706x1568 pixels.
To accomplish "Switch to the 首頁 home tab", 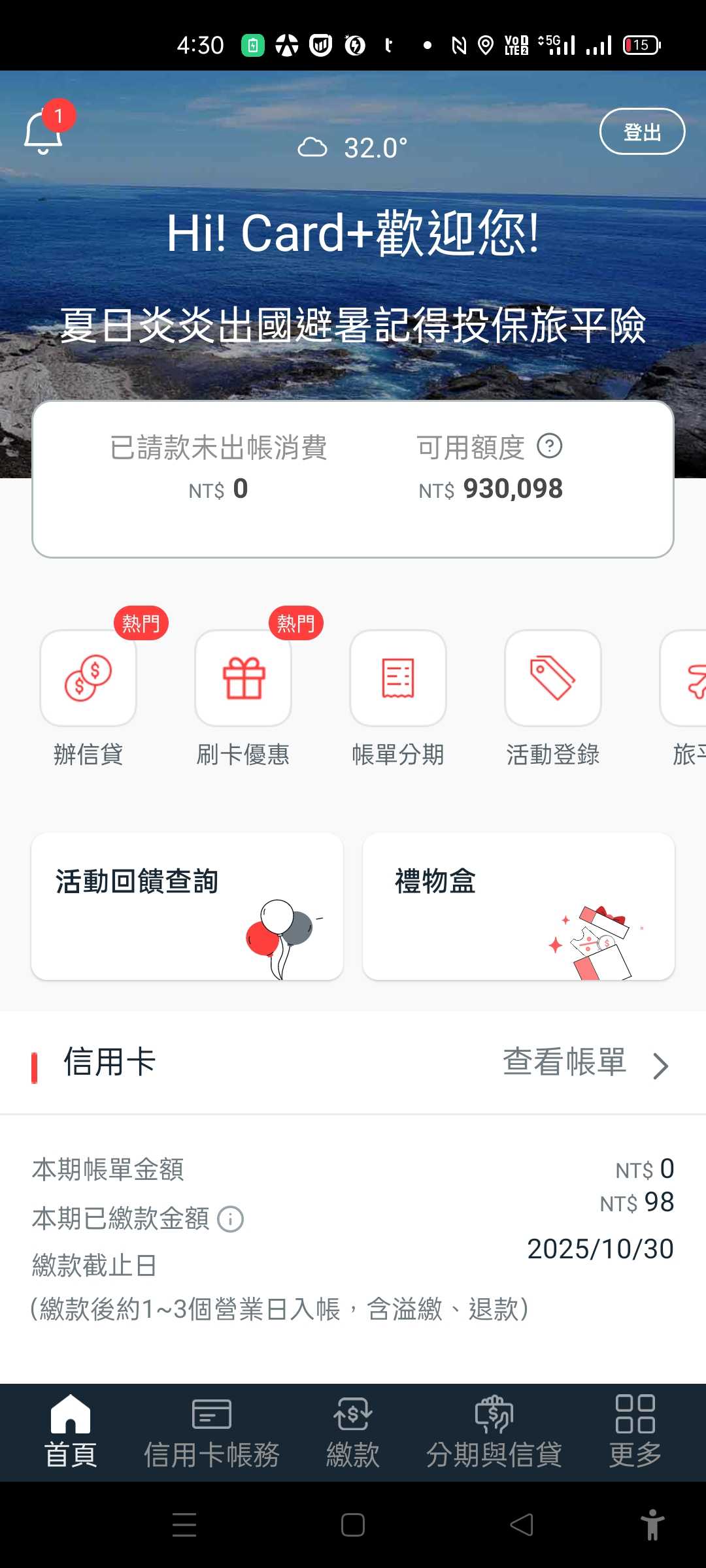I will [x=71, y=1432].
